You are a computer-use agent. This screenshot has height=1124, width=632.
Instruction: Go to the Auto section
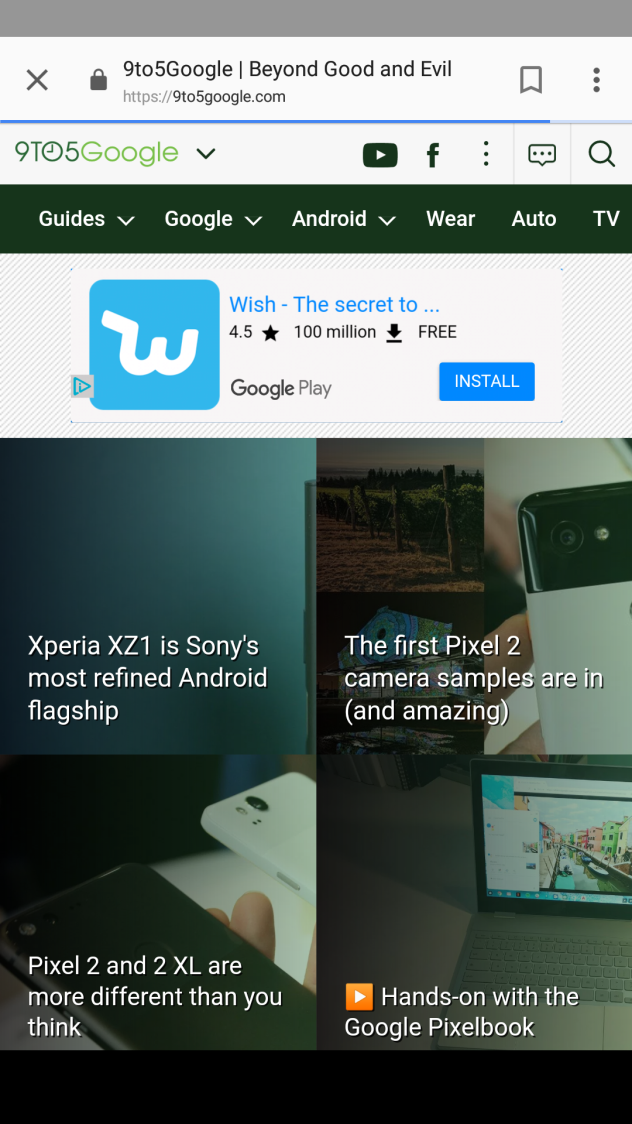pos(533,219)
